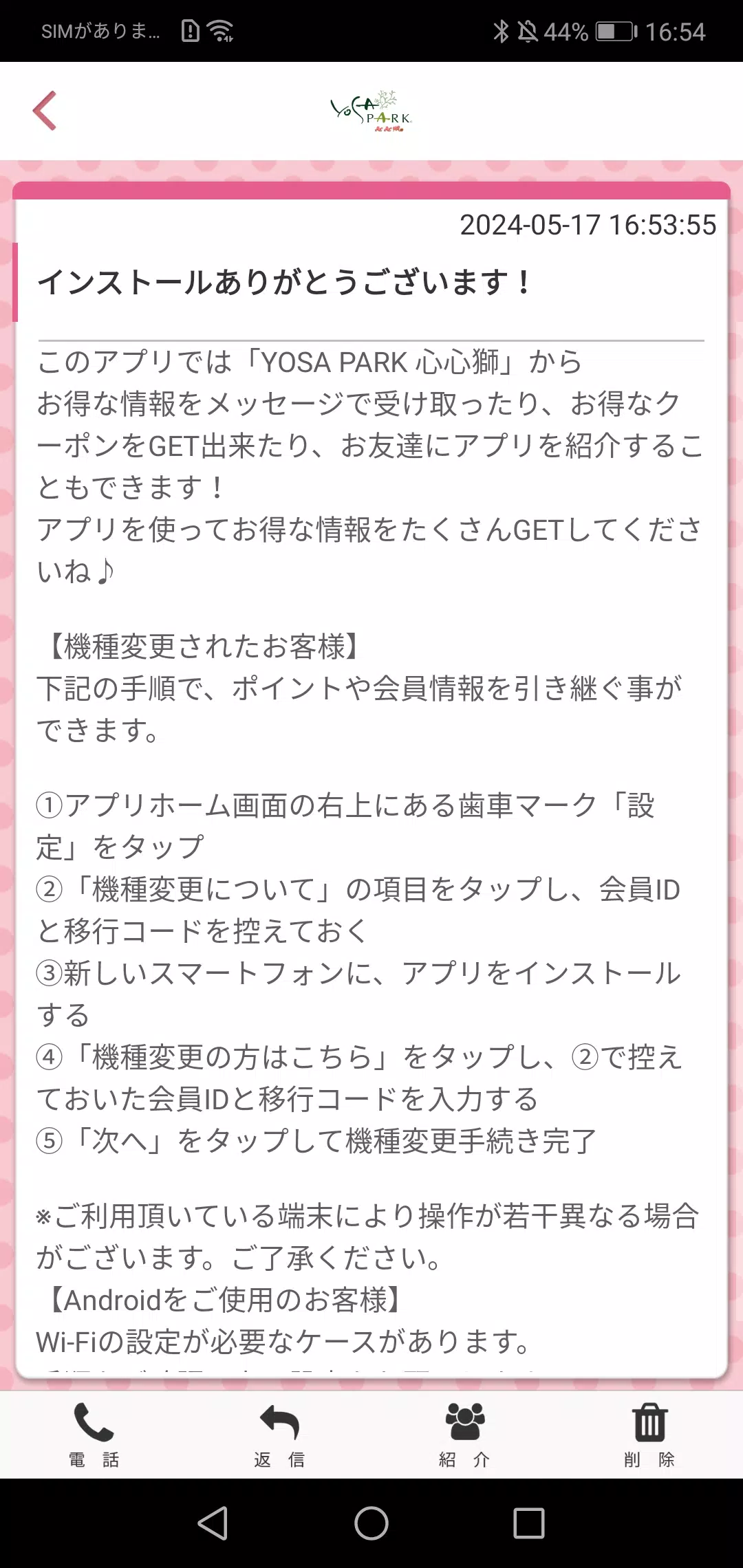This screenshot has height=1568, width=743.
Task: Tap the Bluetooth icon in the status bar
Action: pos(503,30)
